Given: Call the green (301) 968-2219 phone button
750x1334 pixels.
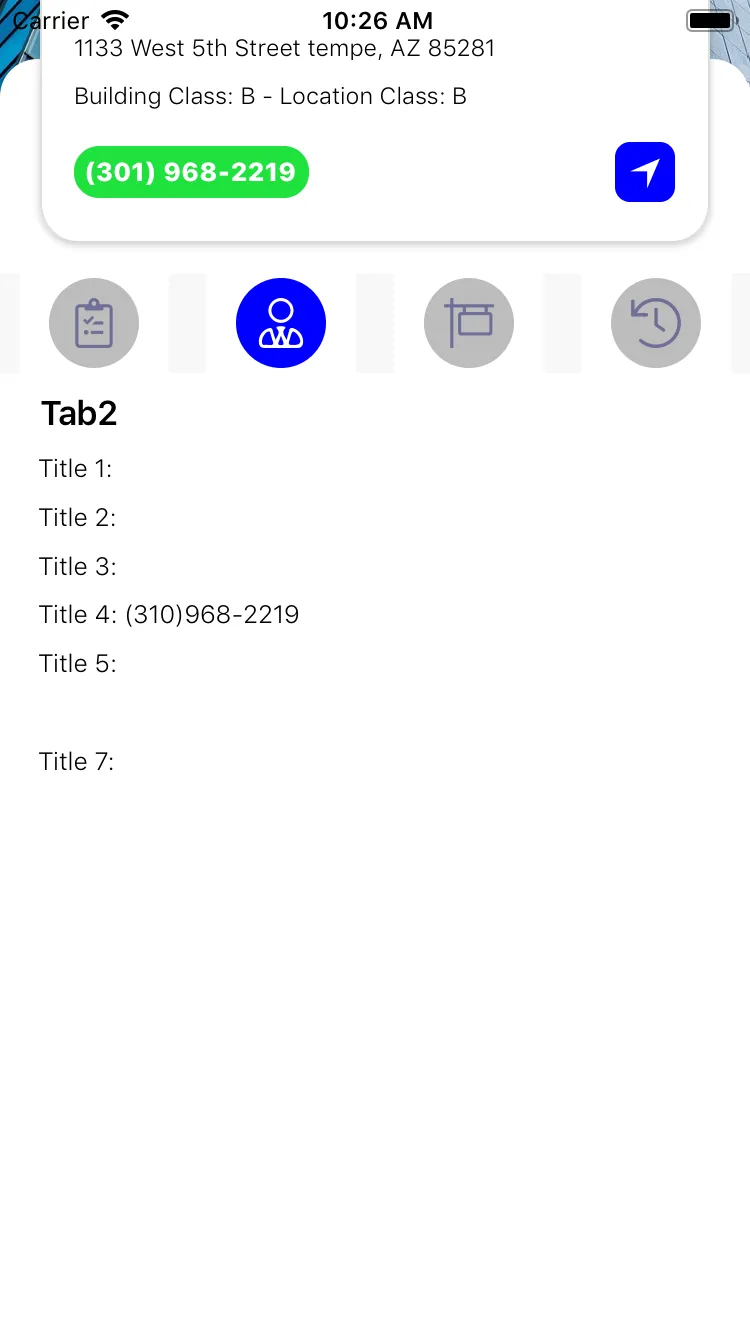Looking at the screenshot, I should click(x=191, y=172).
